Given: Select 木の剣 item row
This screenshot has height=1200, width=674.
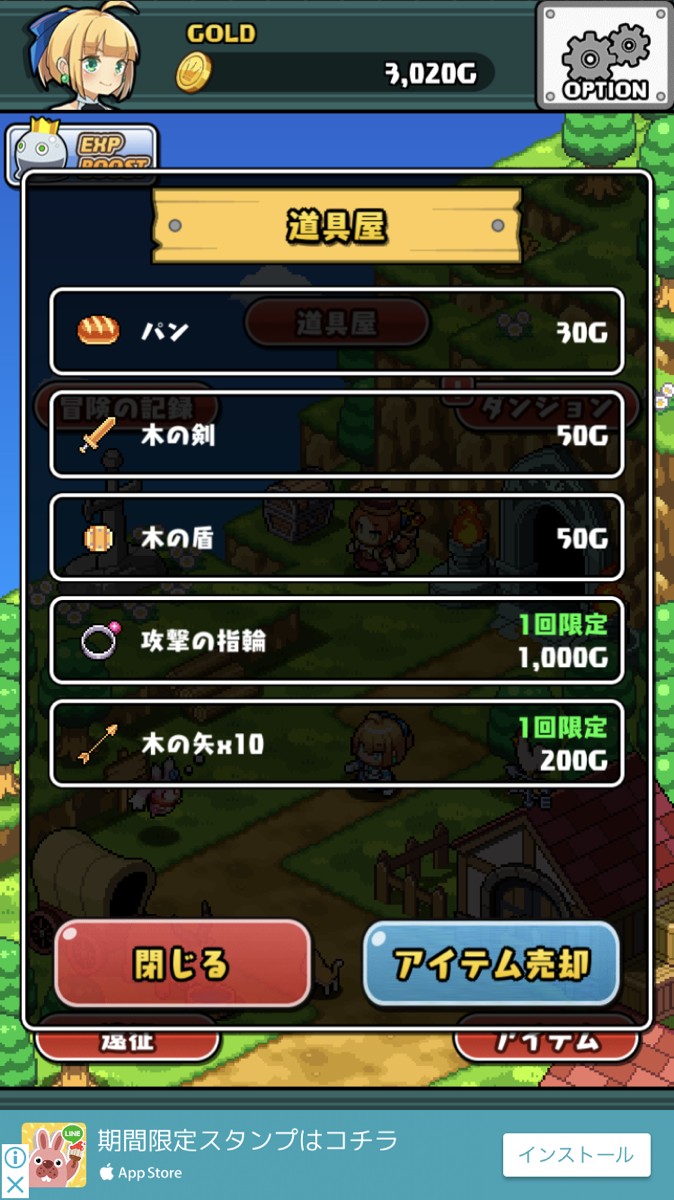Looking at the screenshot, I should [337, 434].
